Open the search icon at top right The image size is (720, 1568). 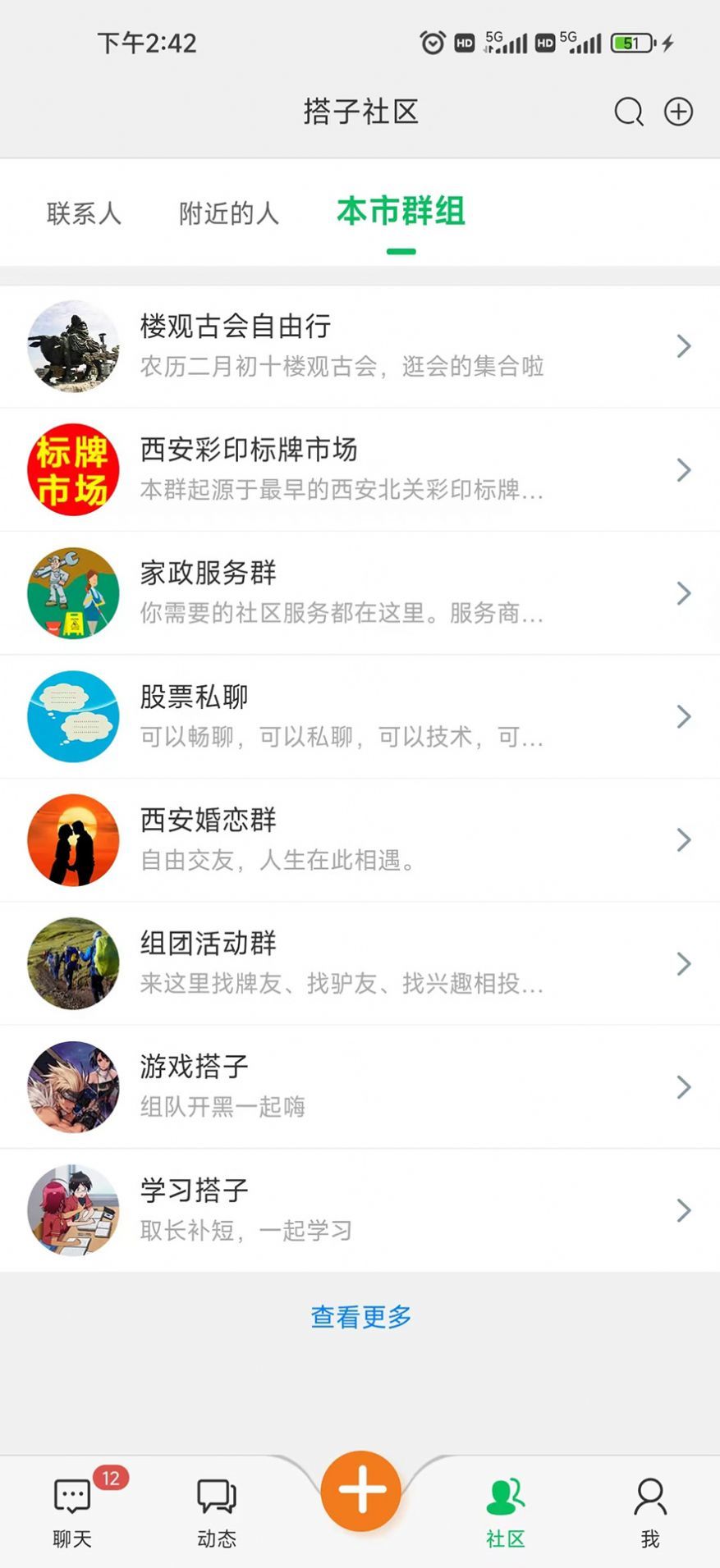627,112
